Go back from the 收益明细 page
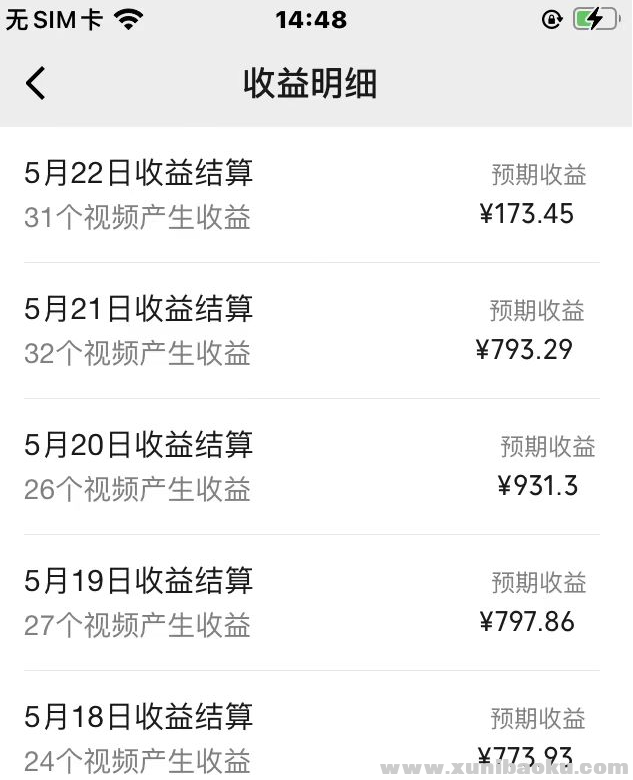 36,83
